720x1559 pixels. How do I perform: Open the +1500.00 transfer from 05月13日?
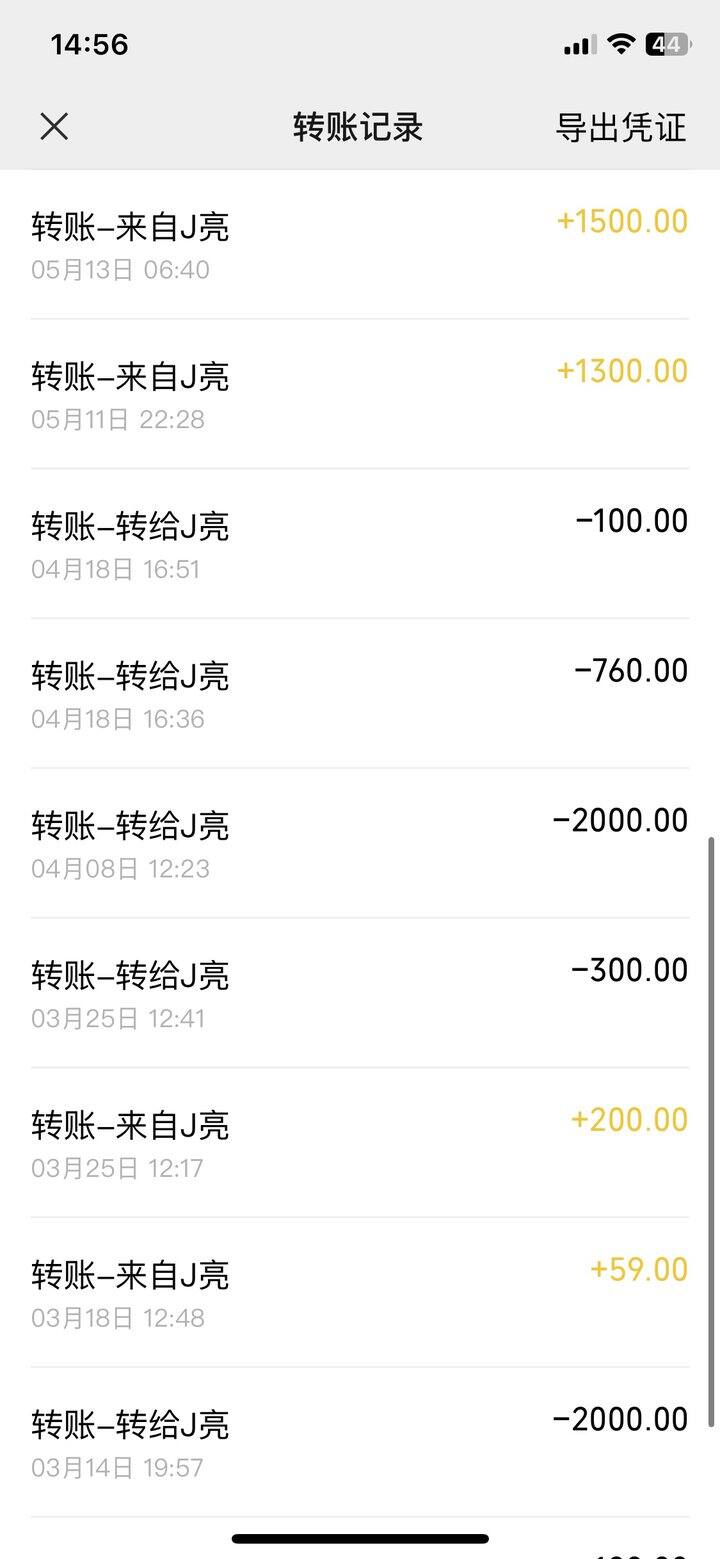pyautogui.click(x=360, y=244)
